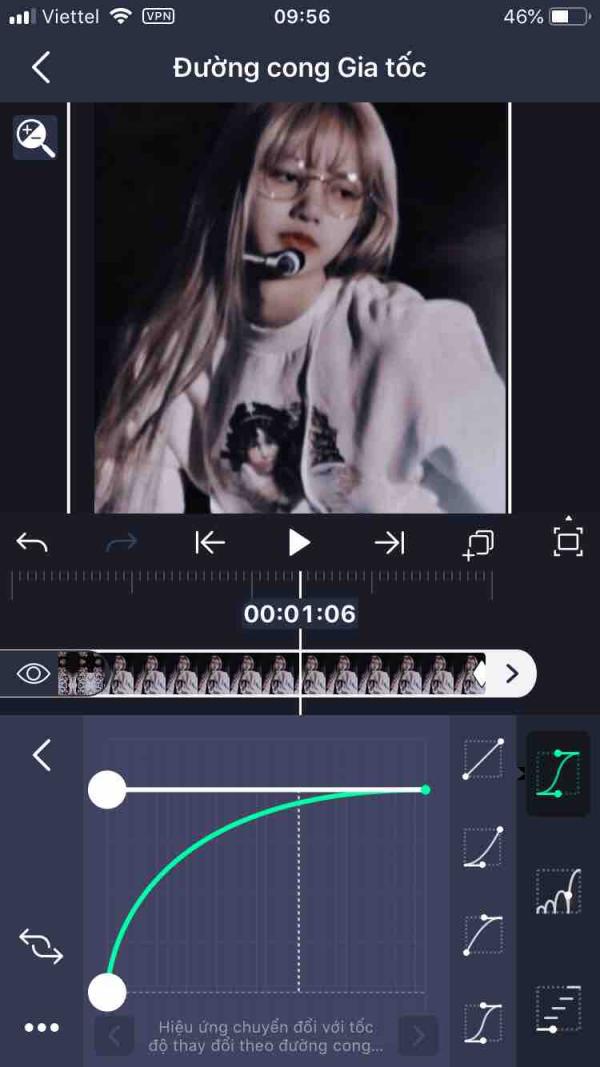Viewport: 600px width, 1067px height.
Task: Undo the last edit
Action: click(32, 543)
